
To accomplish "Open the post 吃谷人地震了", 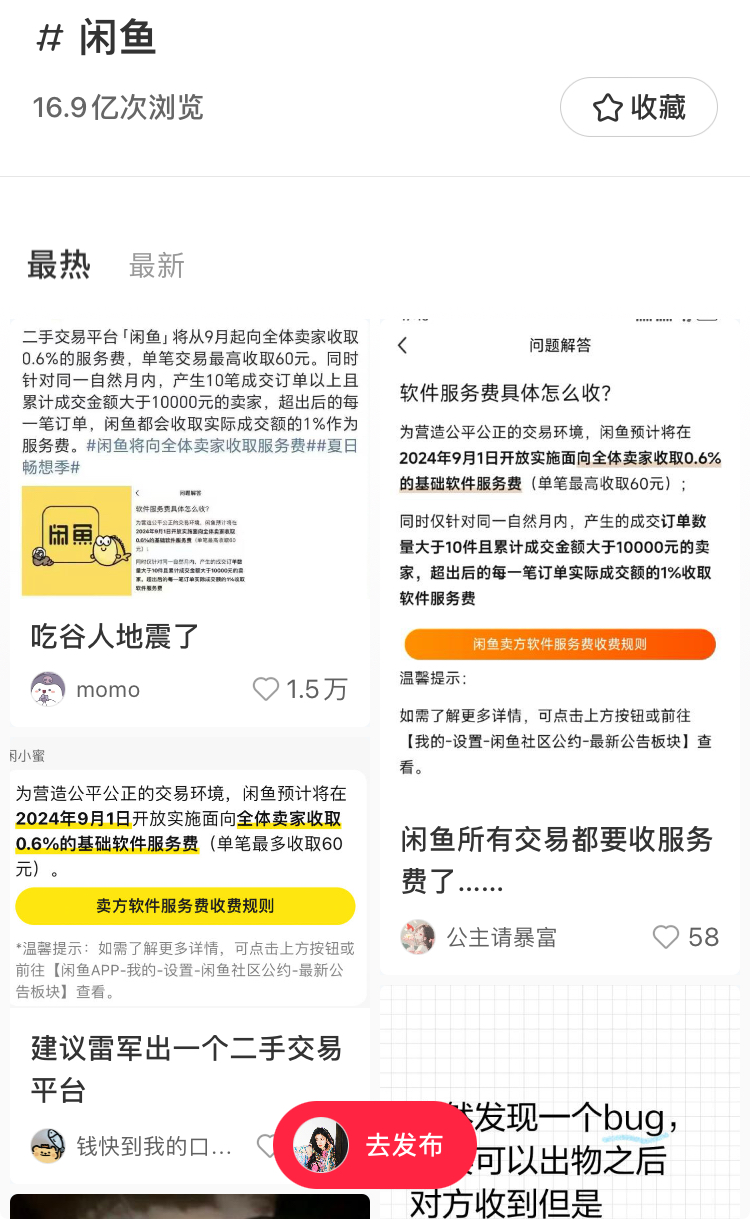I will pyautogui.click(x=116, y=635).
